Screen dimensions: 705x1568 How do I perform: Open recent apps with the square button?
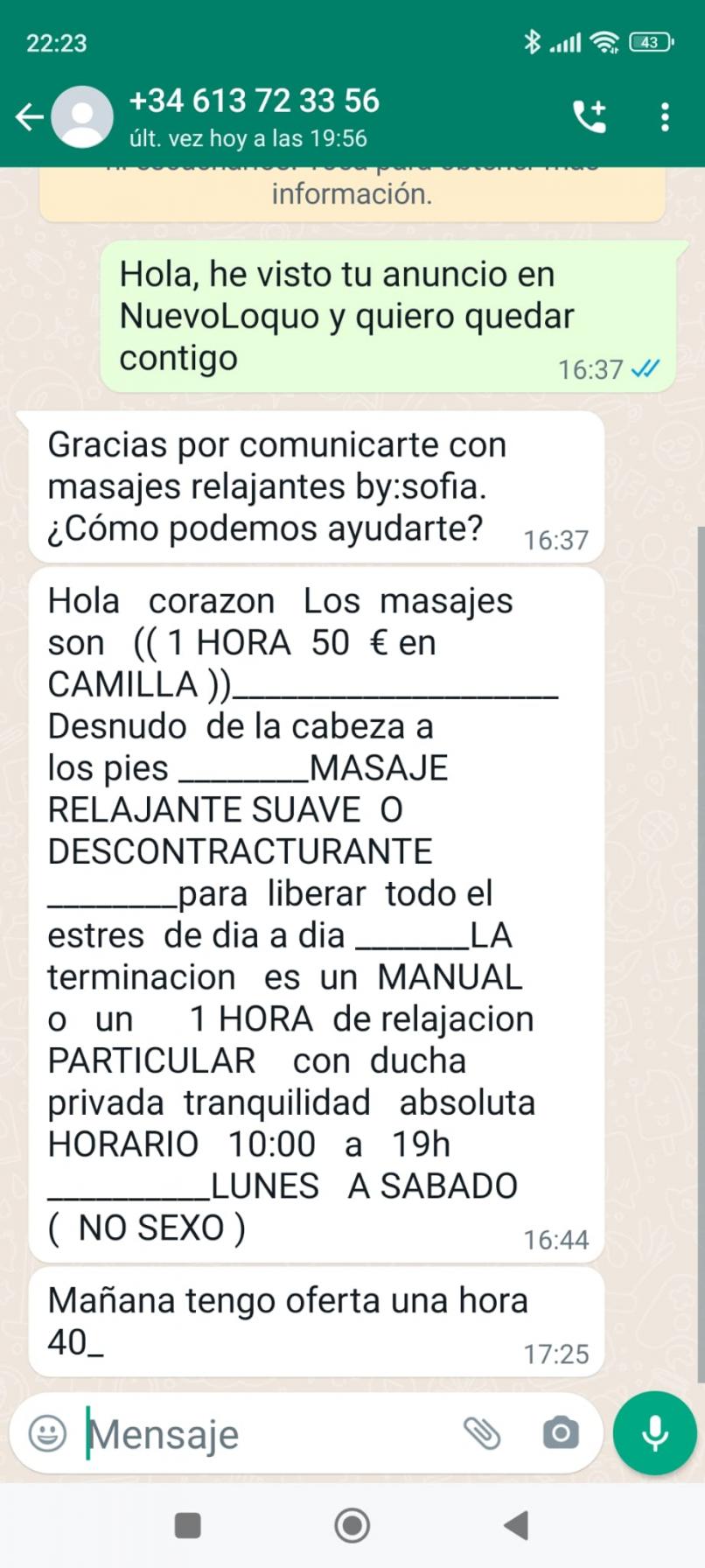point(188,1525)
